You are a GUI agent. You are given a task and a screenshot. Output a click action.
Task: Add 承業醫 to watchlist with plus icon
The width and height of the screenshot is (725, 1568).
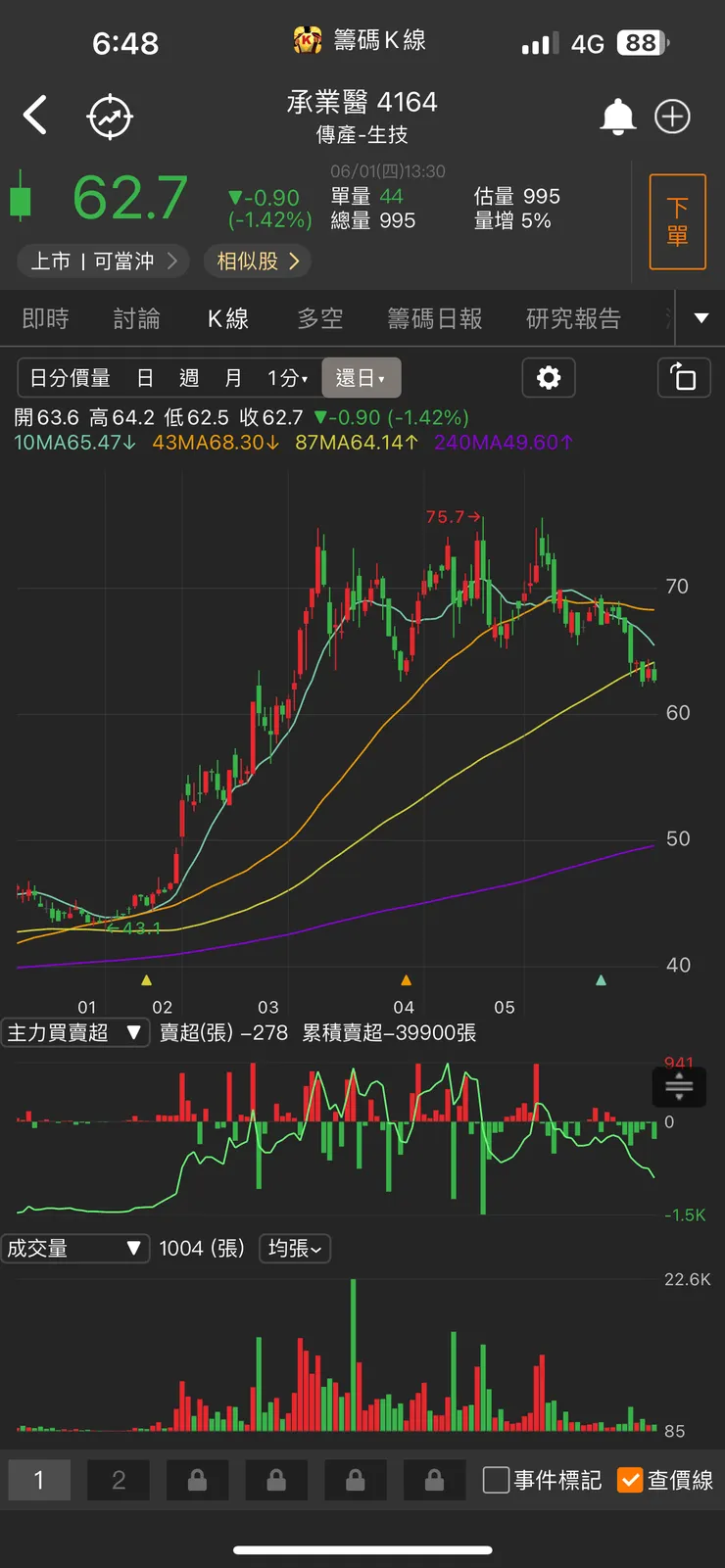coord(672,115)
